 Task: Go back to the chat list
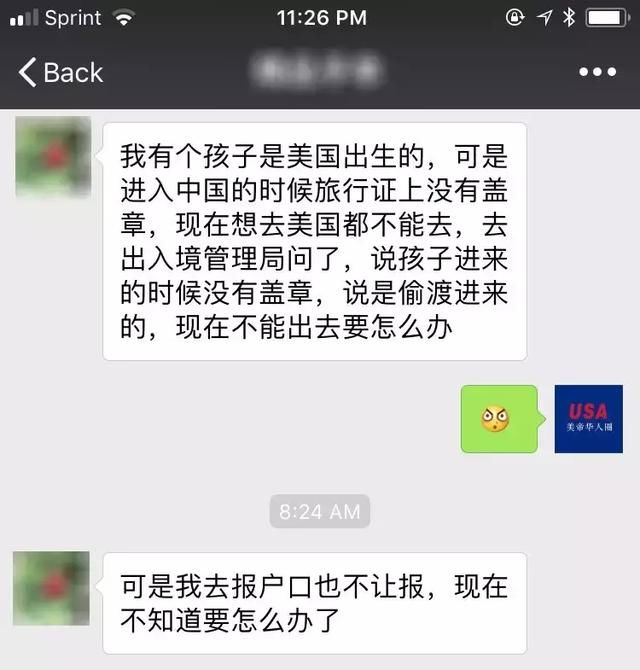[60, 73]
